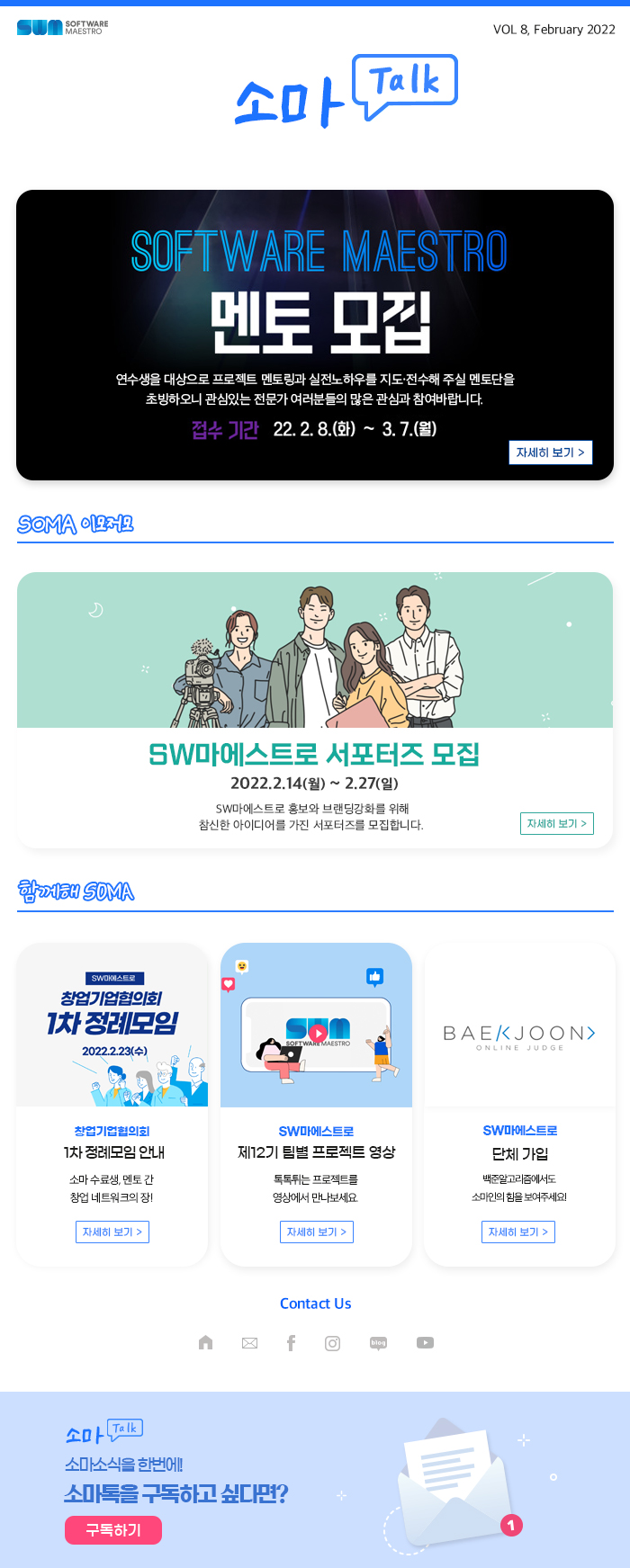Open the Baekjoon Online Judge card image

518,1026
